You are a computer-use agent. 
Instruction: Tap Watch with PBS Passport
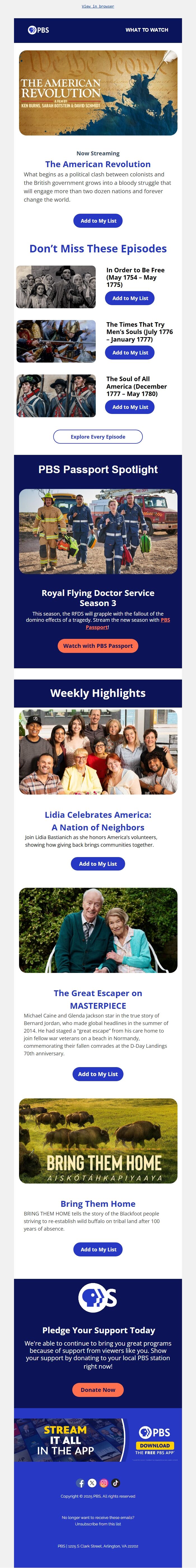(x=98, y=646)
